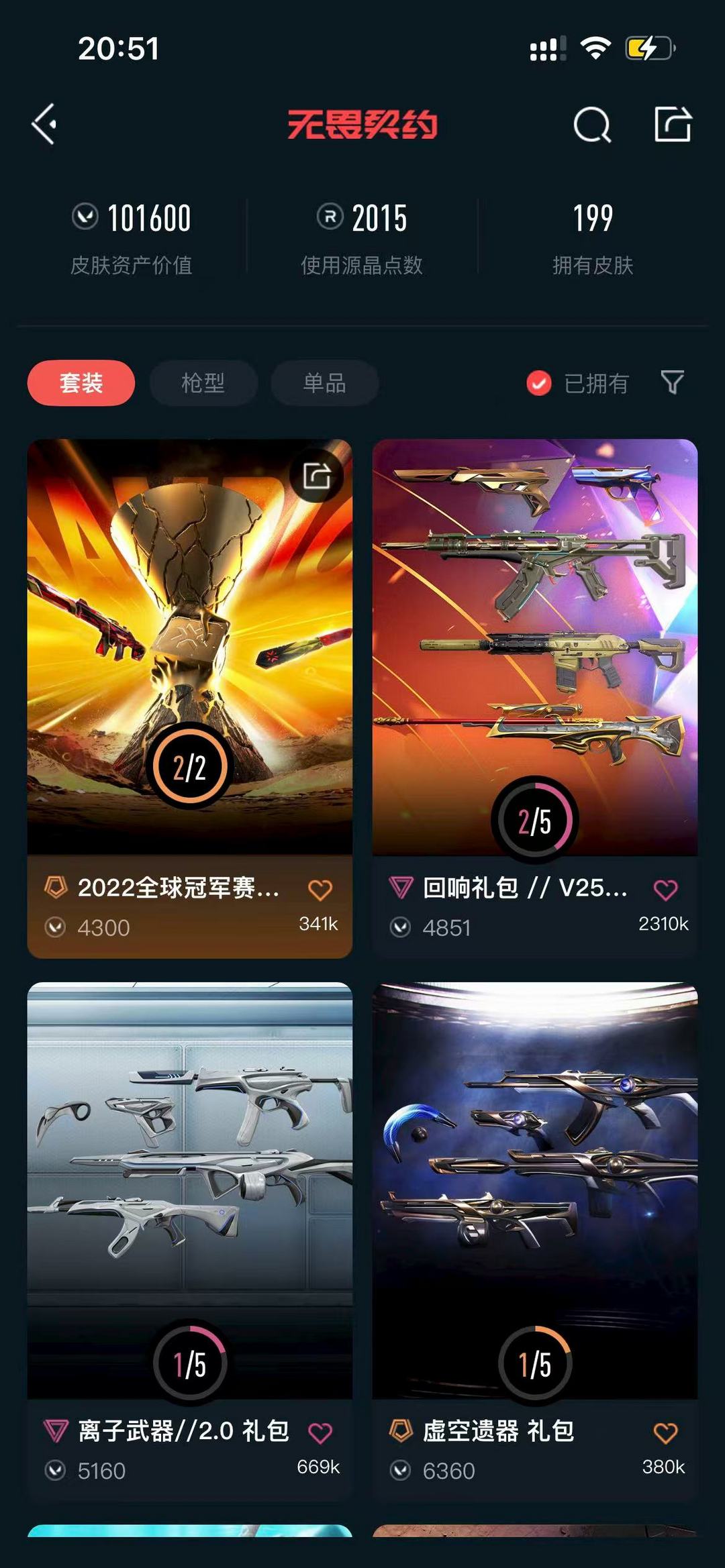Like the 2022全球冠军赛 bundle
Viewport: 725px width, 1568px height.
pyautogui.click(x=320, y=890)
